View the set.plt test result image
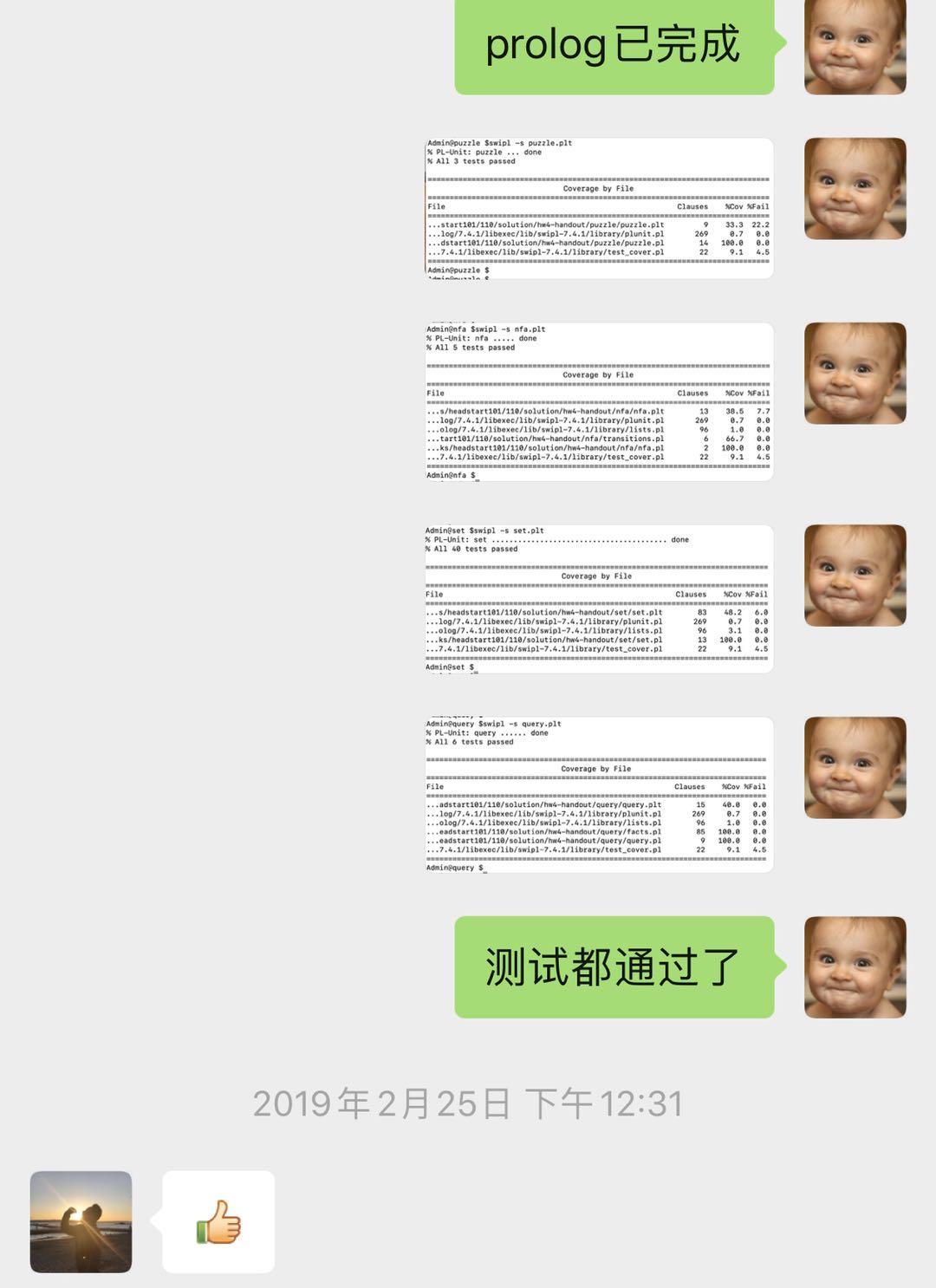Viewport: 936px width, 1288px height. tap(599, 598)
